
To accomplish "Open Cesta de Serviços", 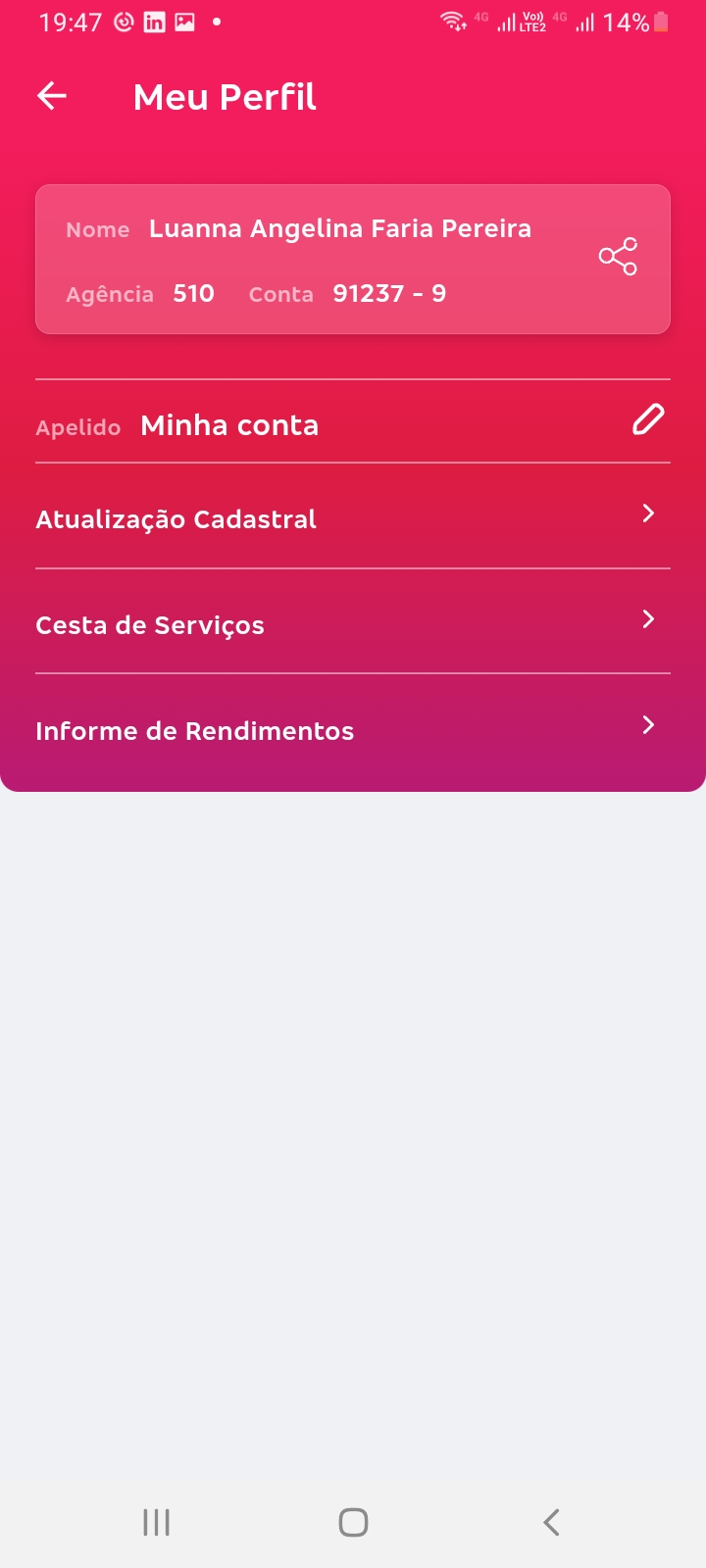I will pyautogui.click(x=353, y=623).
